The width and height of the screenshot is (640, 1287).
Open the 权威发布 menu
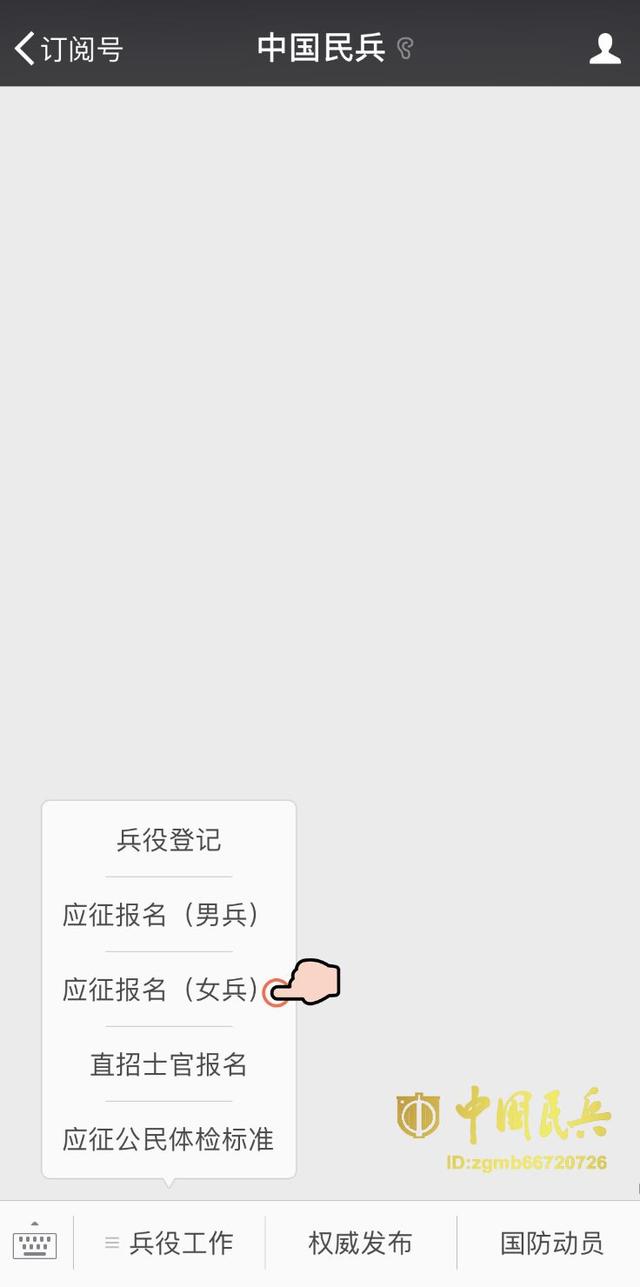pos(360,1243)
